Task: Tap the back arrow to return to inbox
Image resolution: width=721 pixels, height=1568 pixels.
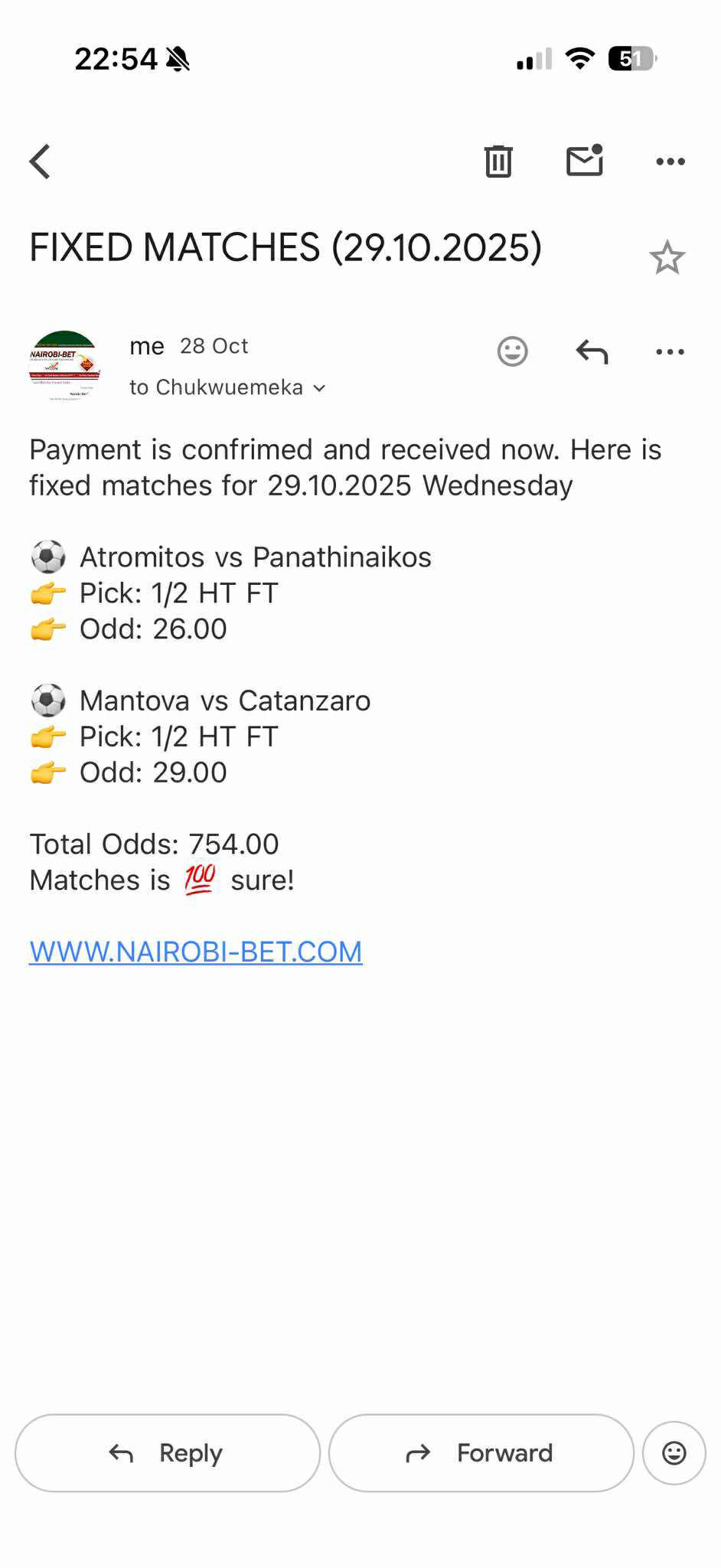Action: point(40,161)
